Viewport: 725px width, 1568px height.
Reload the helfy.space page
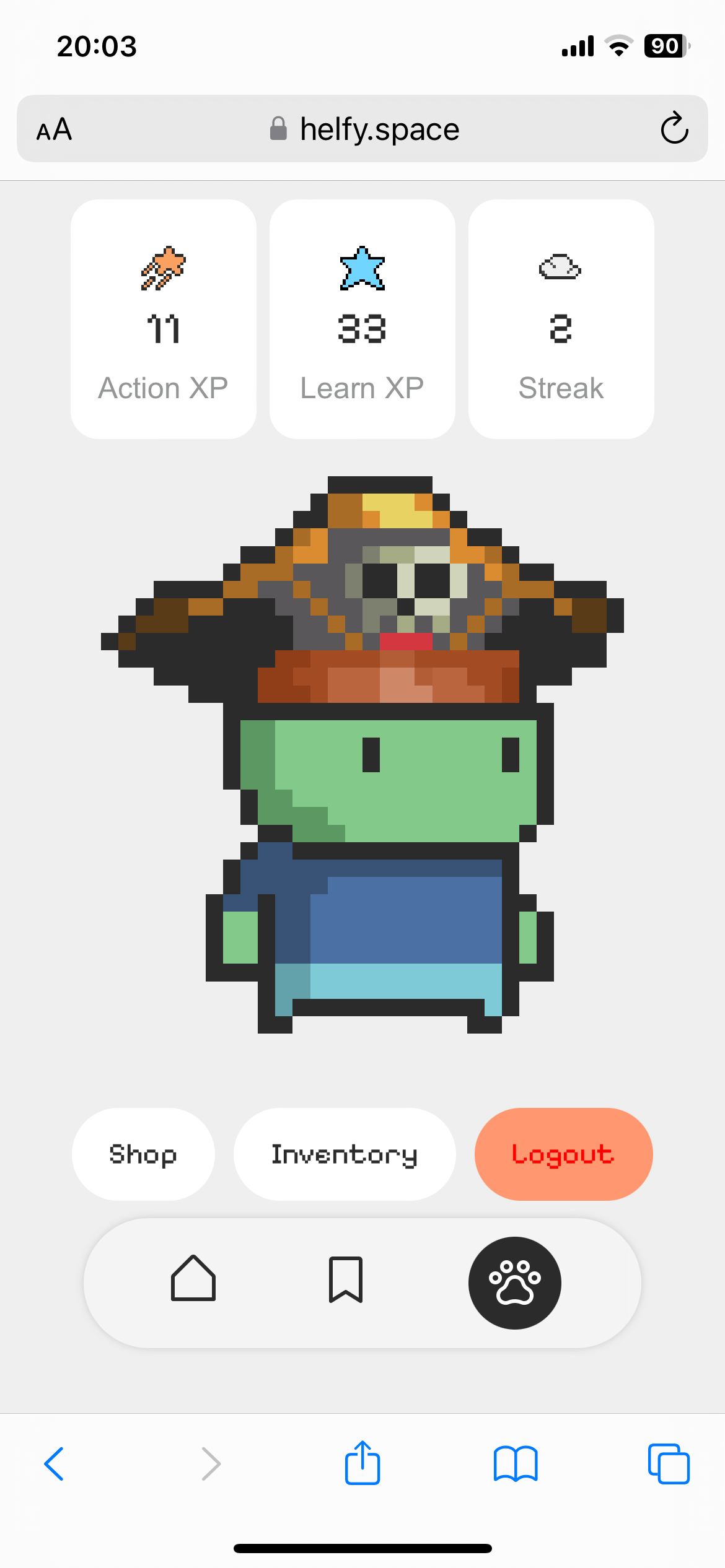[674, 128]
